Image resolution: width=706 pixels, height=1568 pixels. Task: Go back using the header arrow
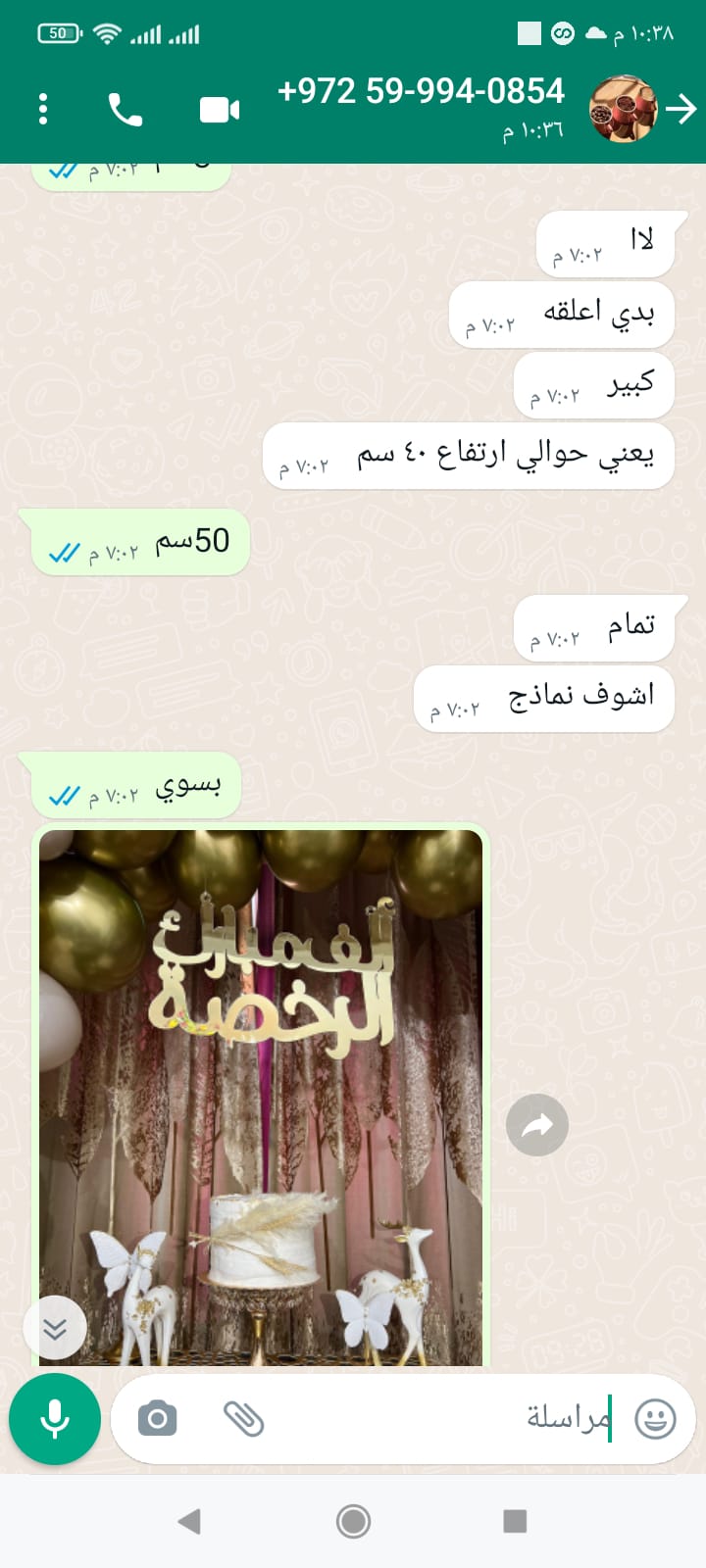tap(681, 109)
